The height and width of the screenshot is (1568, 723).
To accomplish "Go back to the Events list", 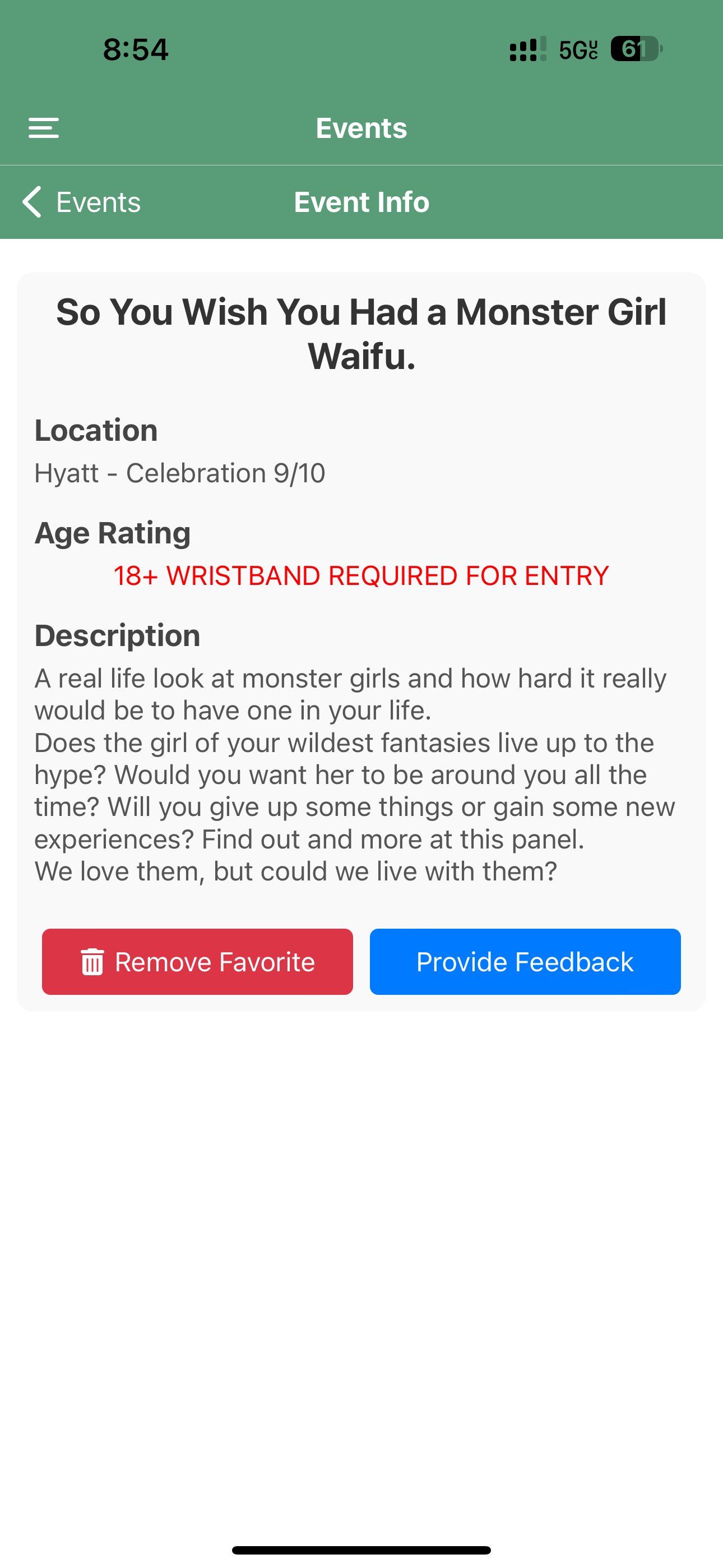I will (x=82, y=202).
